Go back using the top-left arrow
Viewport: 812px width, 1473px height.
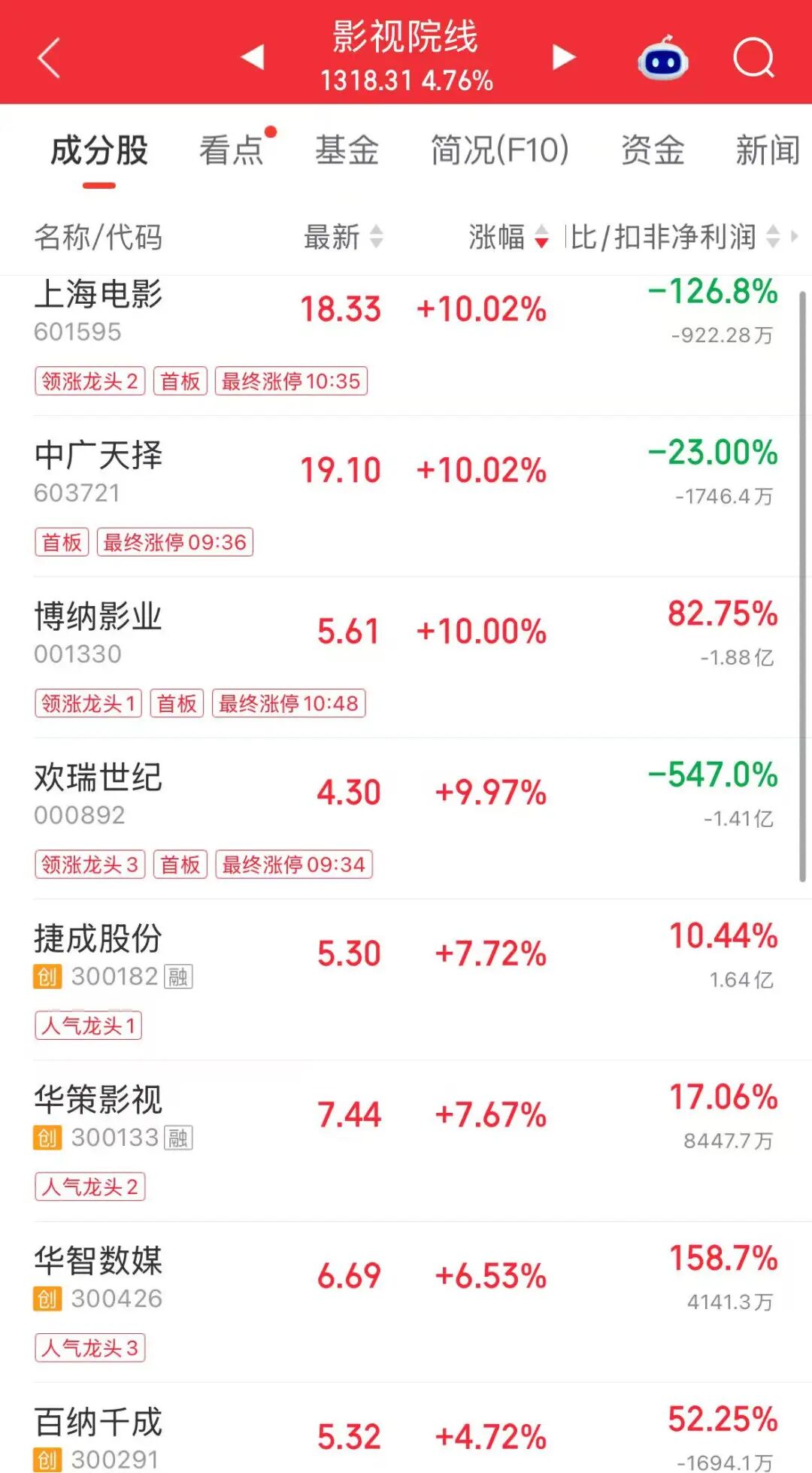(49, 58)
